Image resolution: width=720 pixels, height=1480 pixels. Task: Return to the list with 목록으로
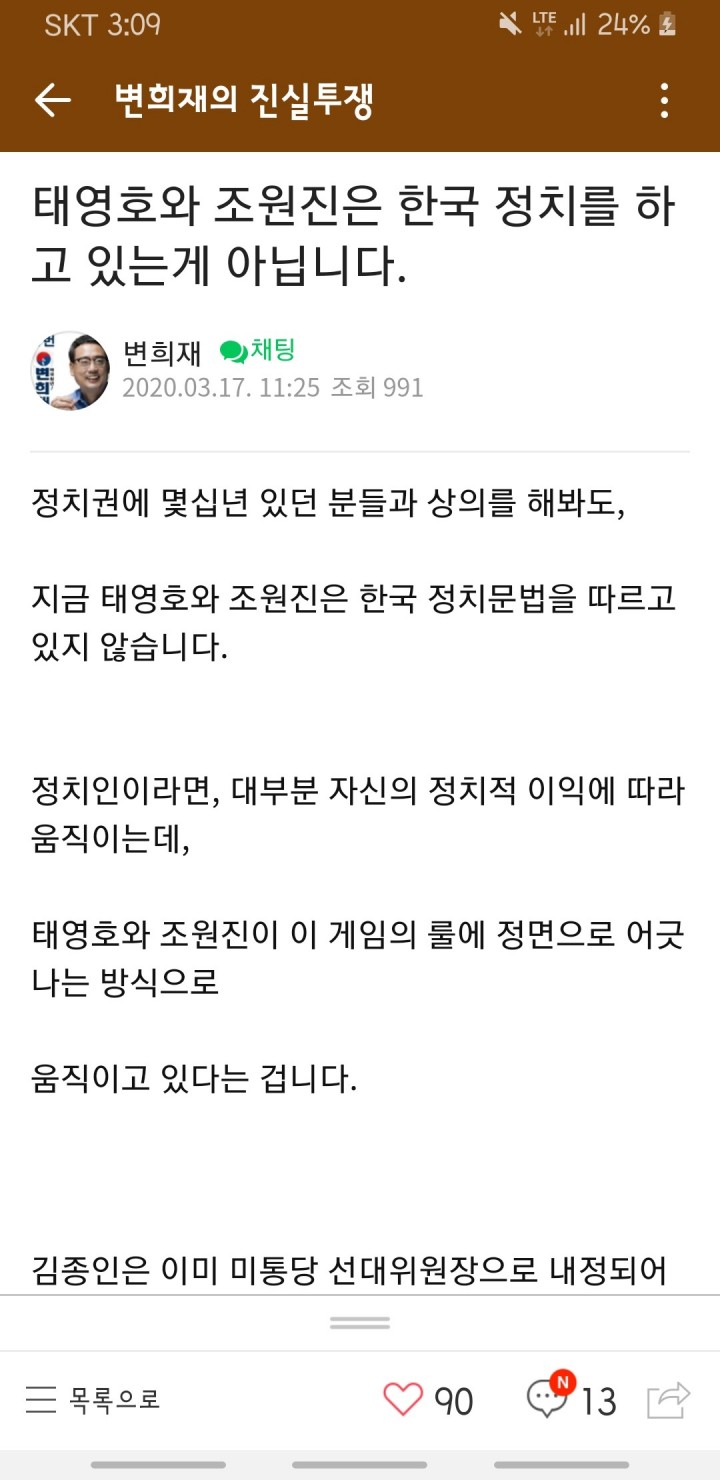tap(93, 1399)
